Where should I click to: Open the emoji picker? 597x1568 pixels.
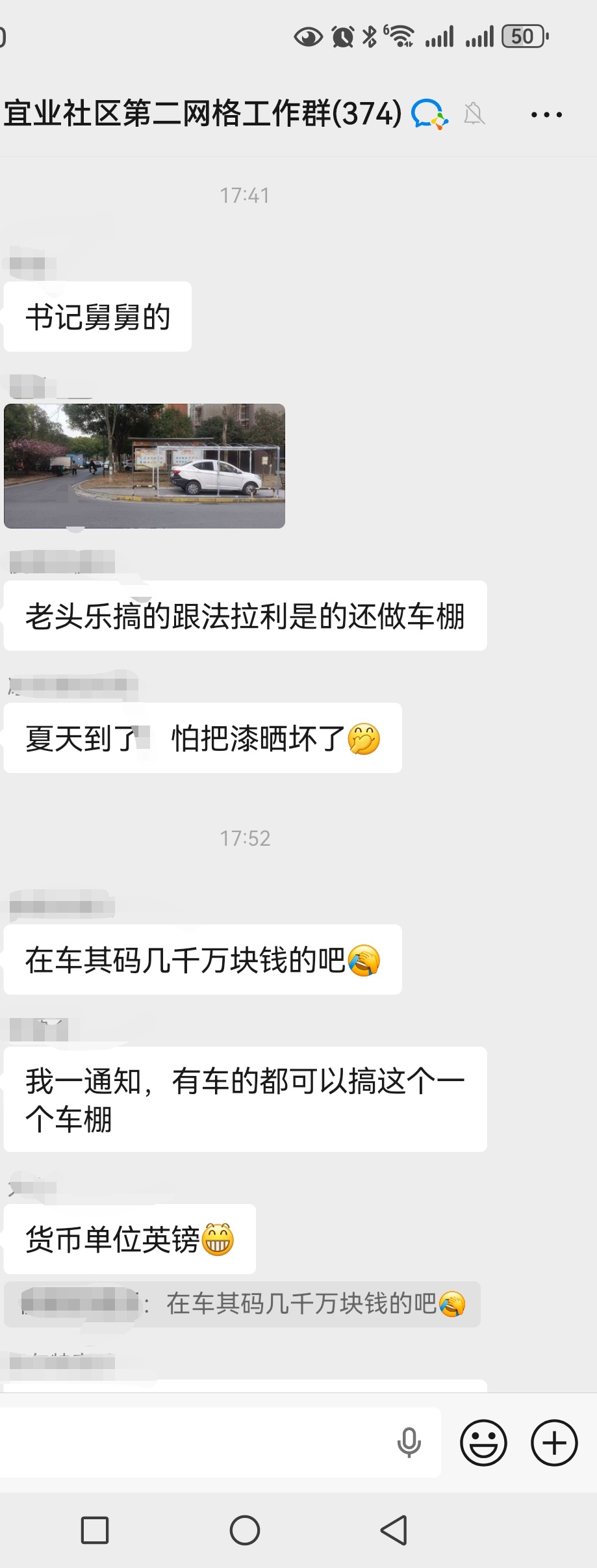[x=483, y=1443]
